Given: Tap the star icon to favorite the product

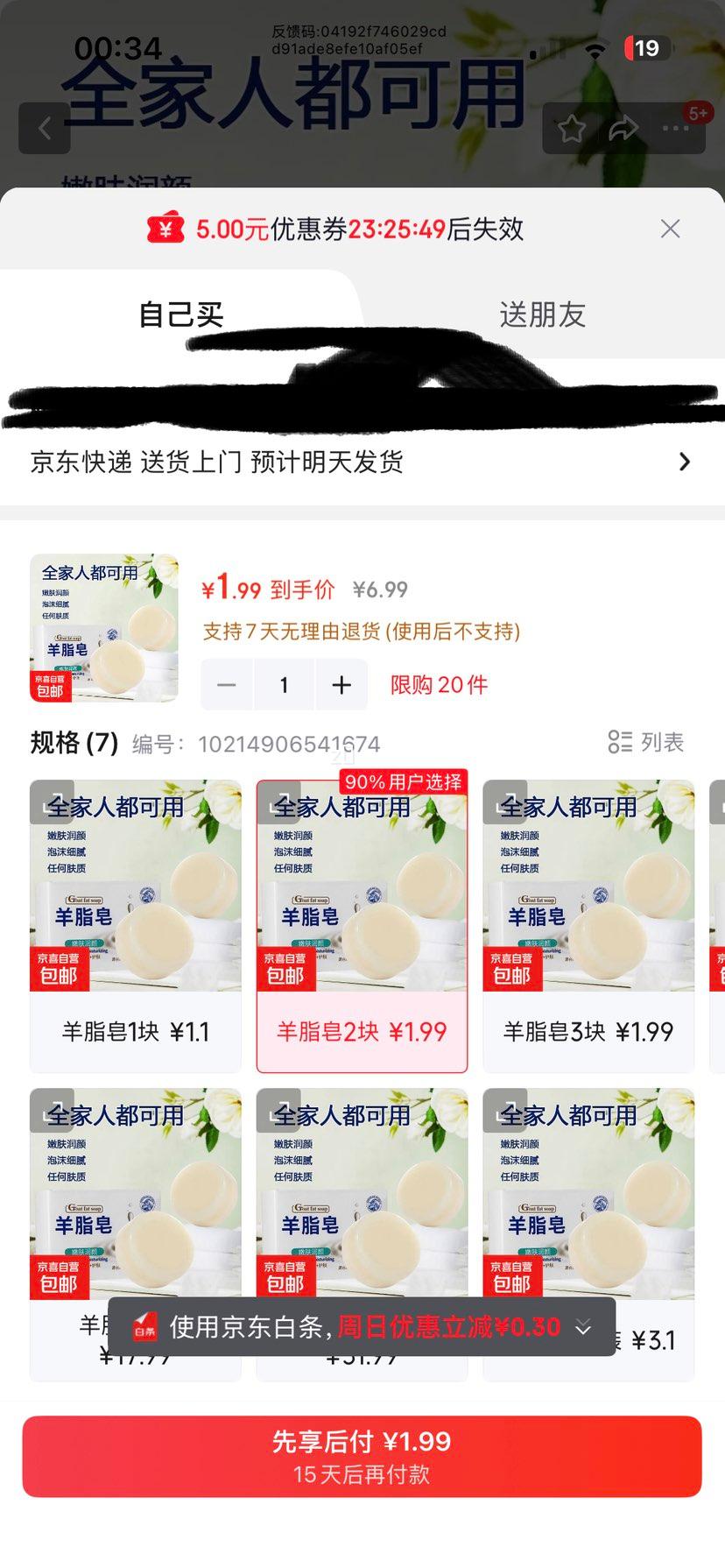Looking at the screenshot, I should [574, 129].
